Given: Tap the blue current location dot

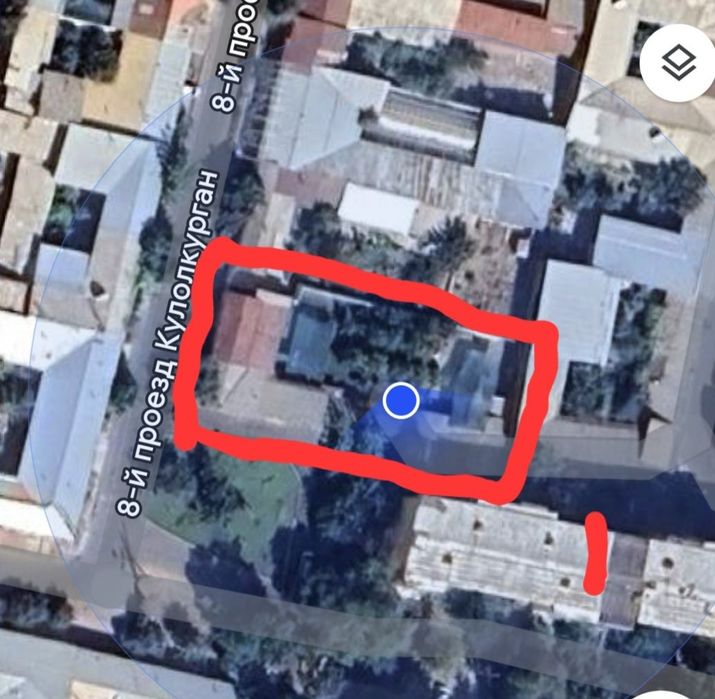Looking at the screenshot, I should 401,401.
